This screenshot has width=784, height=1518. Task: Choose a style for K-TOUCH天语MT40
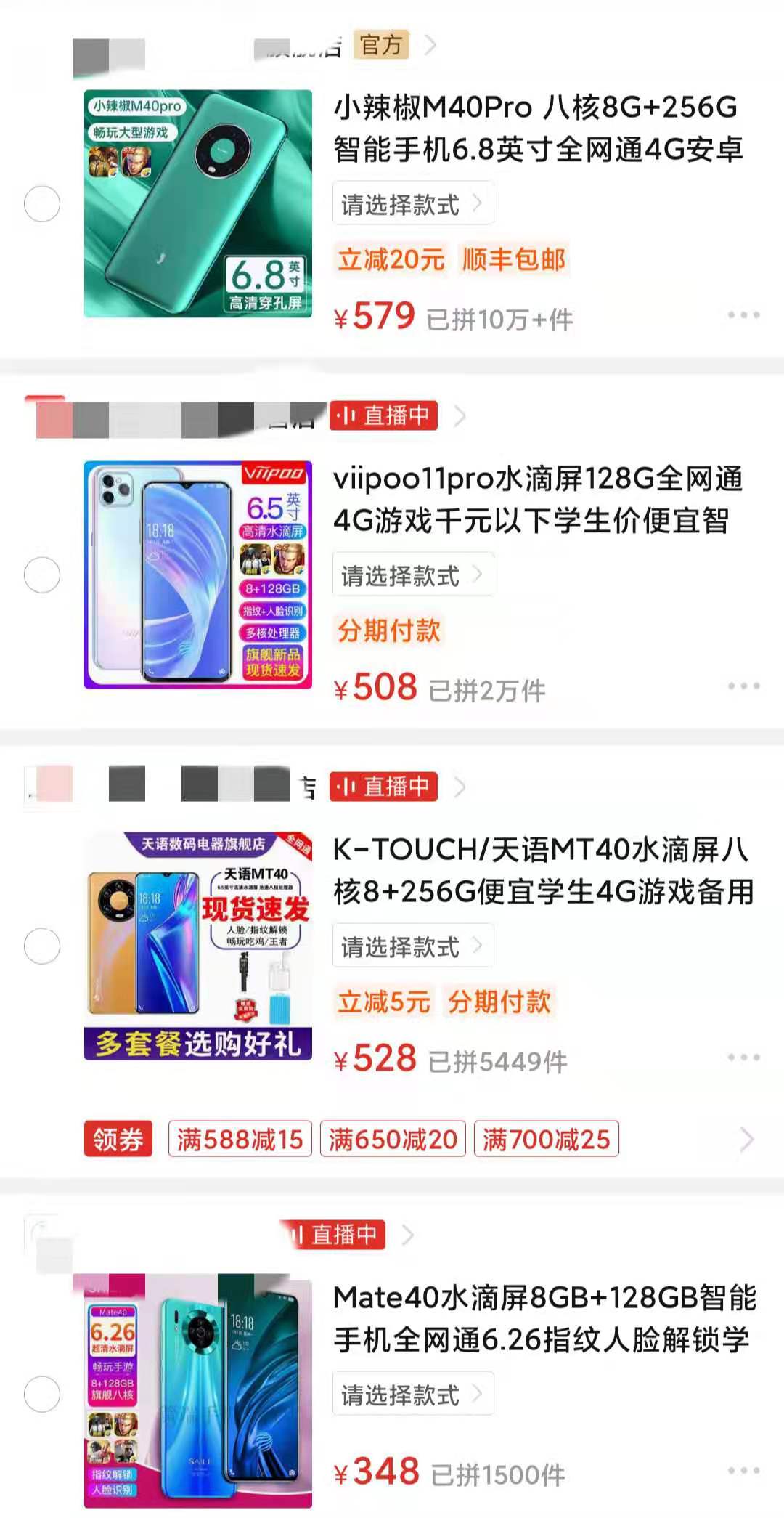(x=412, y=946)
